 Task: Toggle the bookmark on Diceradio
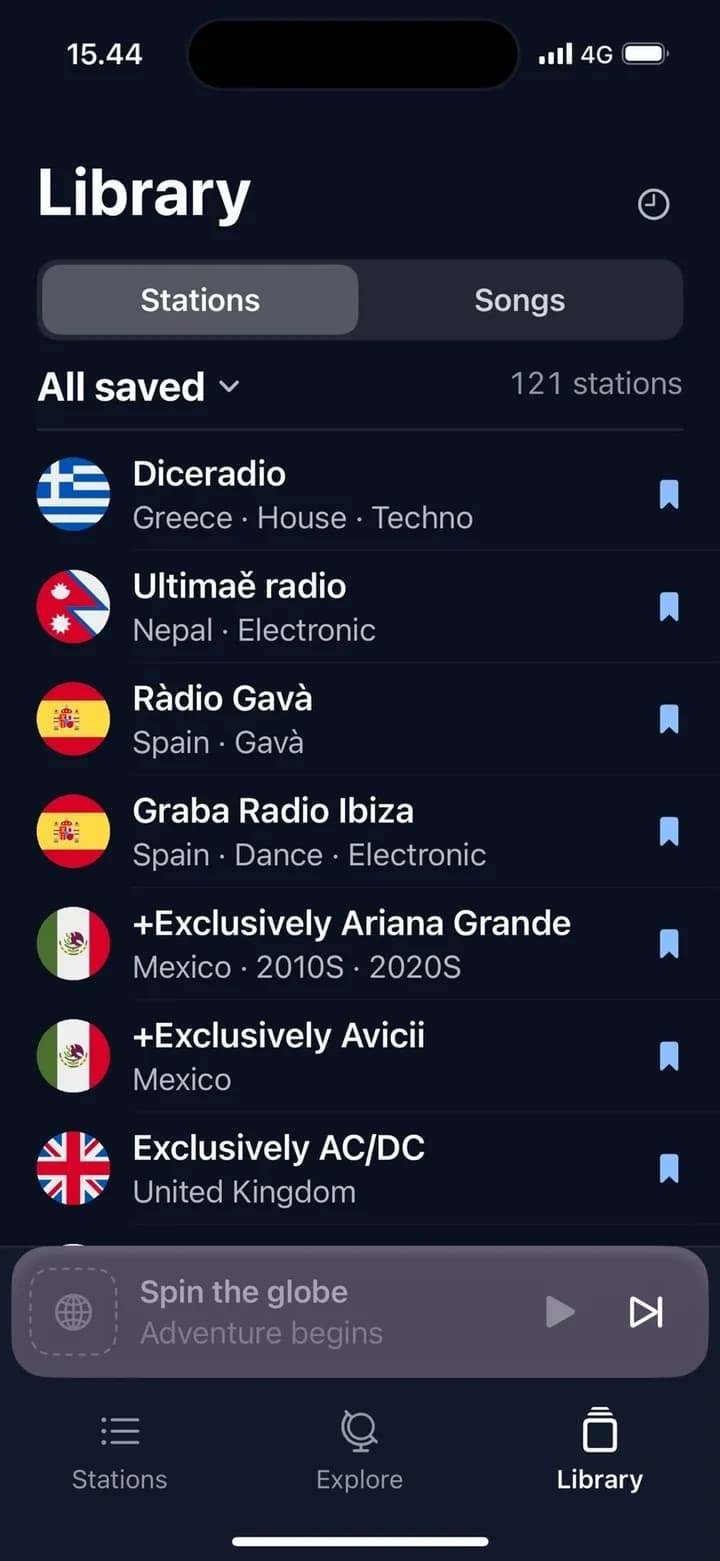pyautogui.click(x=669, y=494)
